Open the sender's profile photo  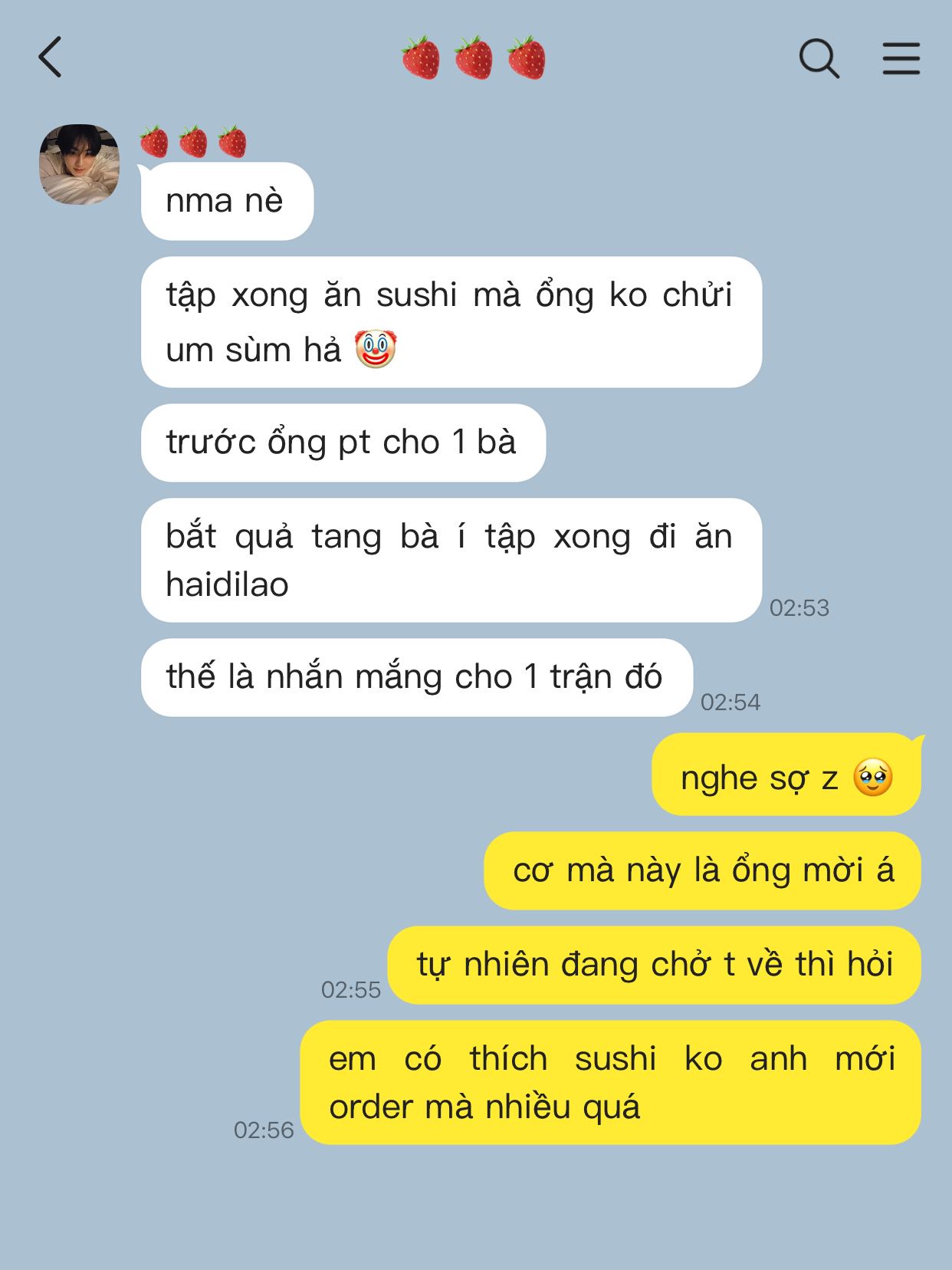(80, 164)
